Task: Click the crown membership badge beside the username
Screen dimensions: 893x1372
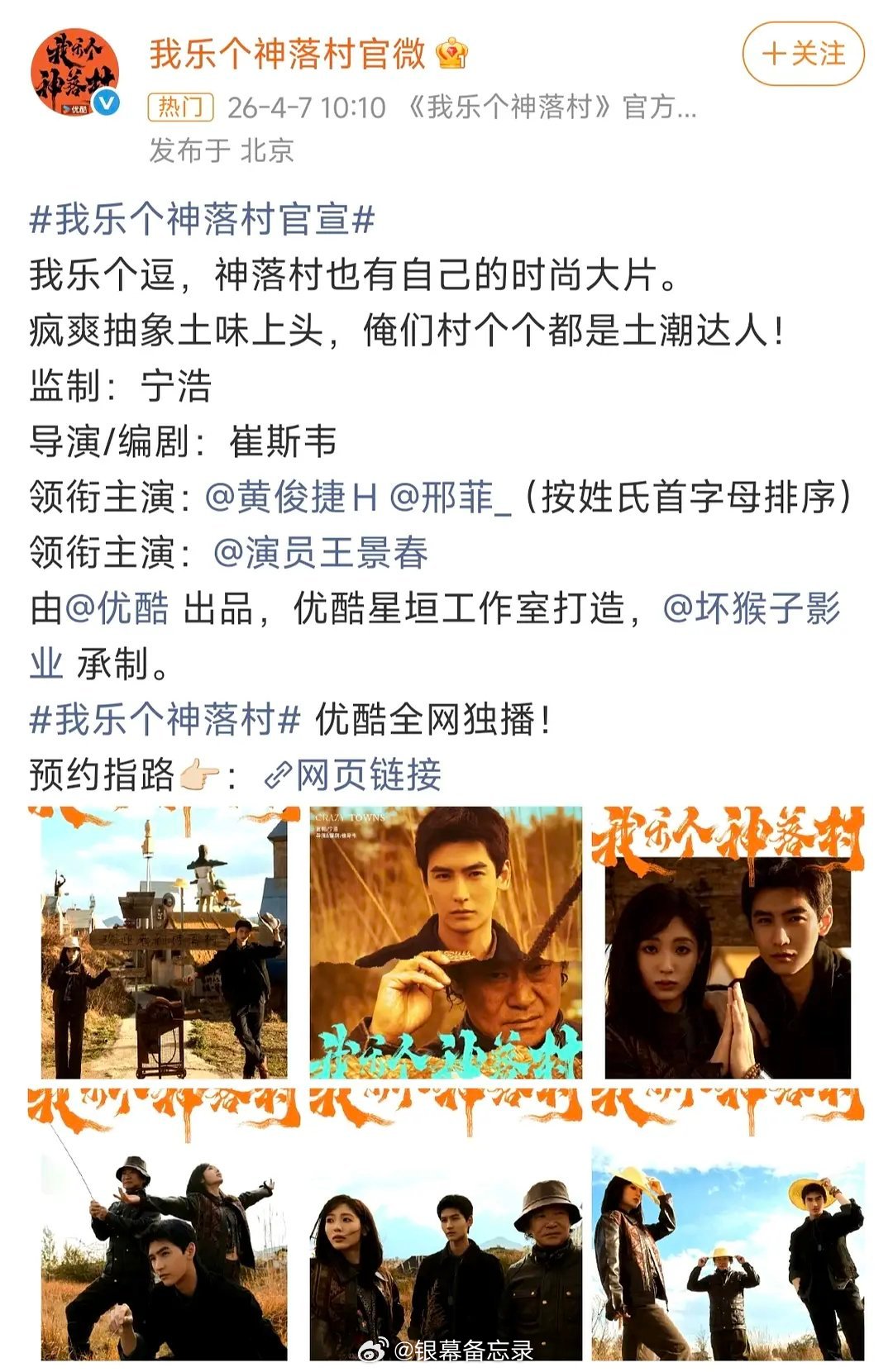Action: (x=452, y=54)
